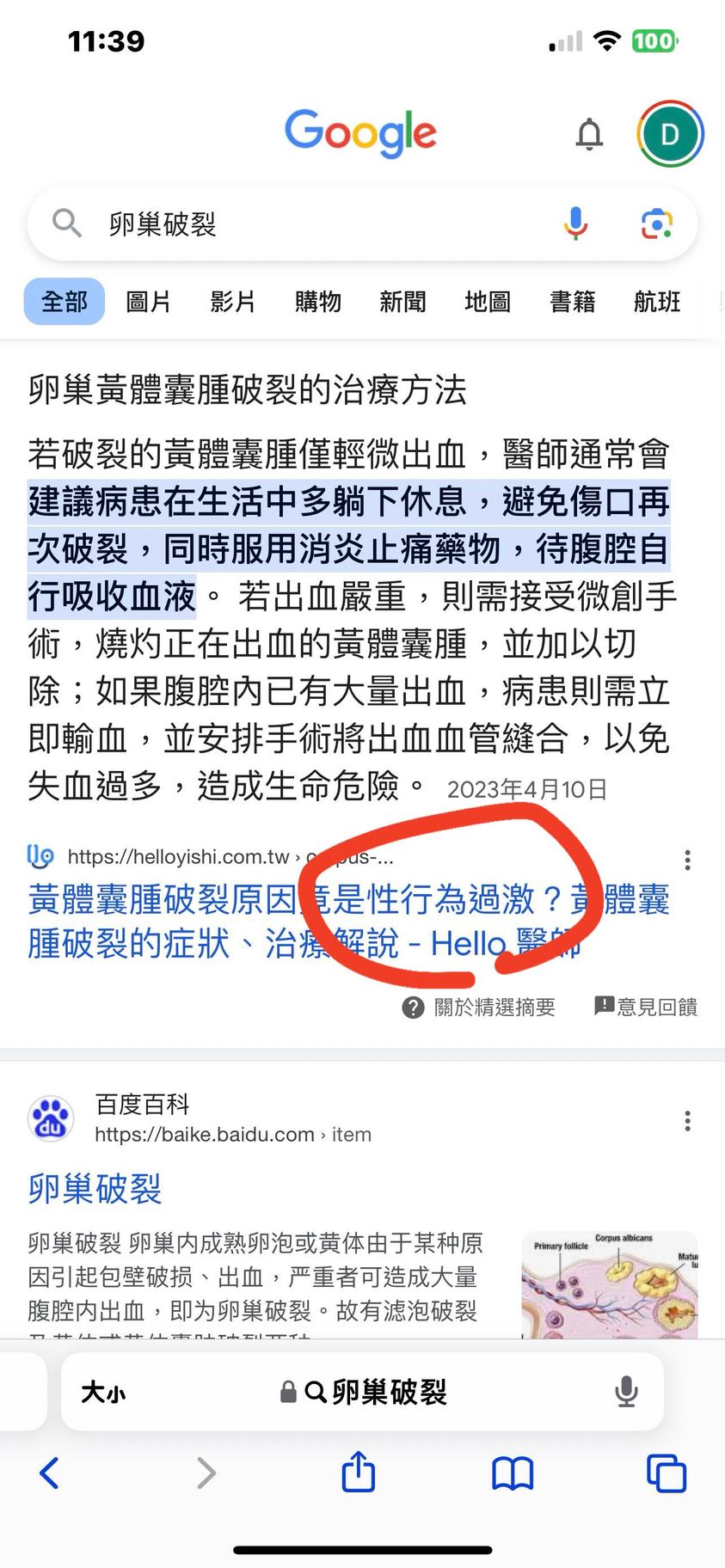The image size is (725, 1568).
Task: Send 意見回饋 on featured snippet
Action: pyautogui.click(x=646, y=1007)
